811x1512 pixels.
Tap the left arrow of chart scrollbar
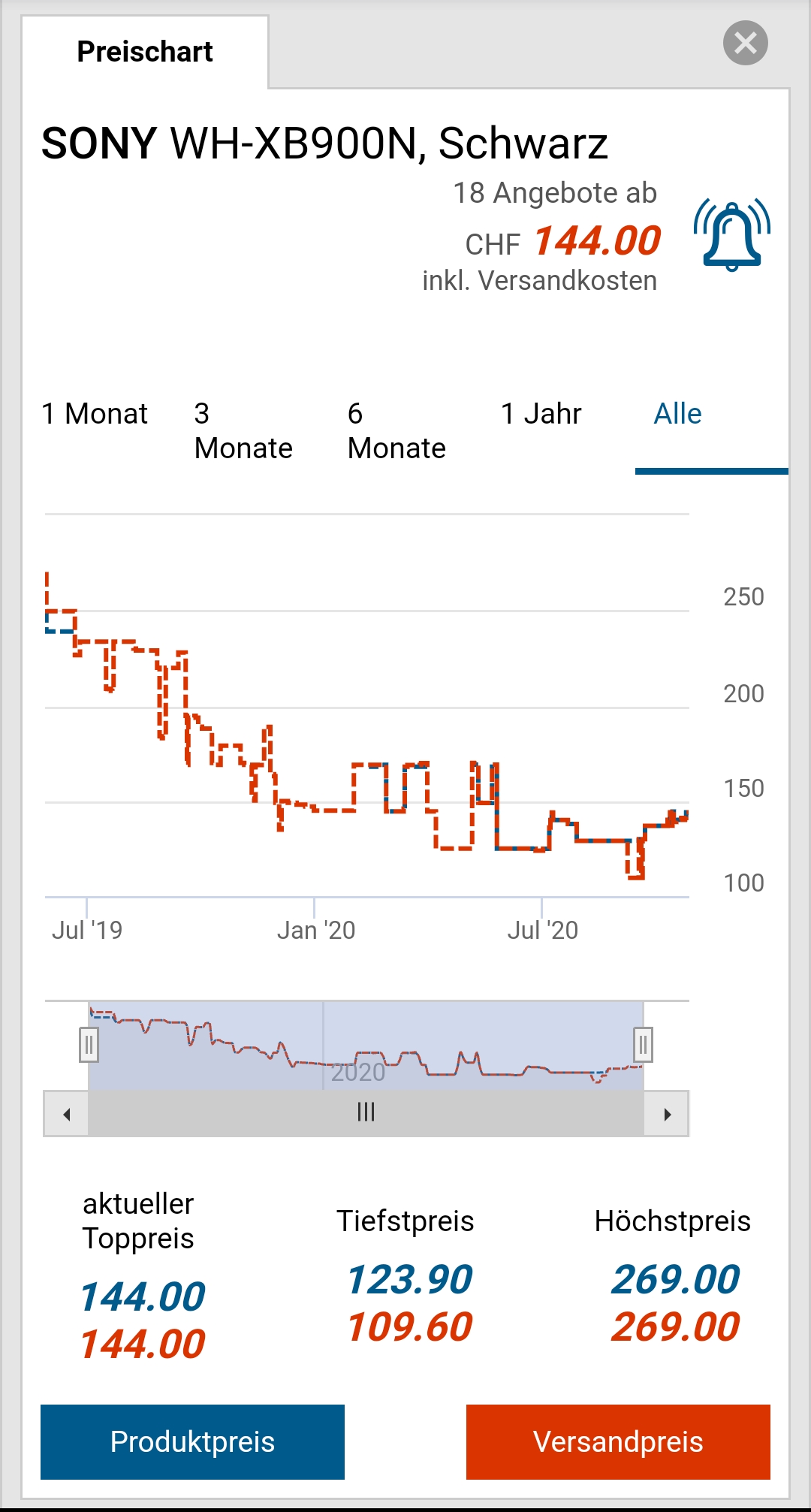tap(67, 1114)
